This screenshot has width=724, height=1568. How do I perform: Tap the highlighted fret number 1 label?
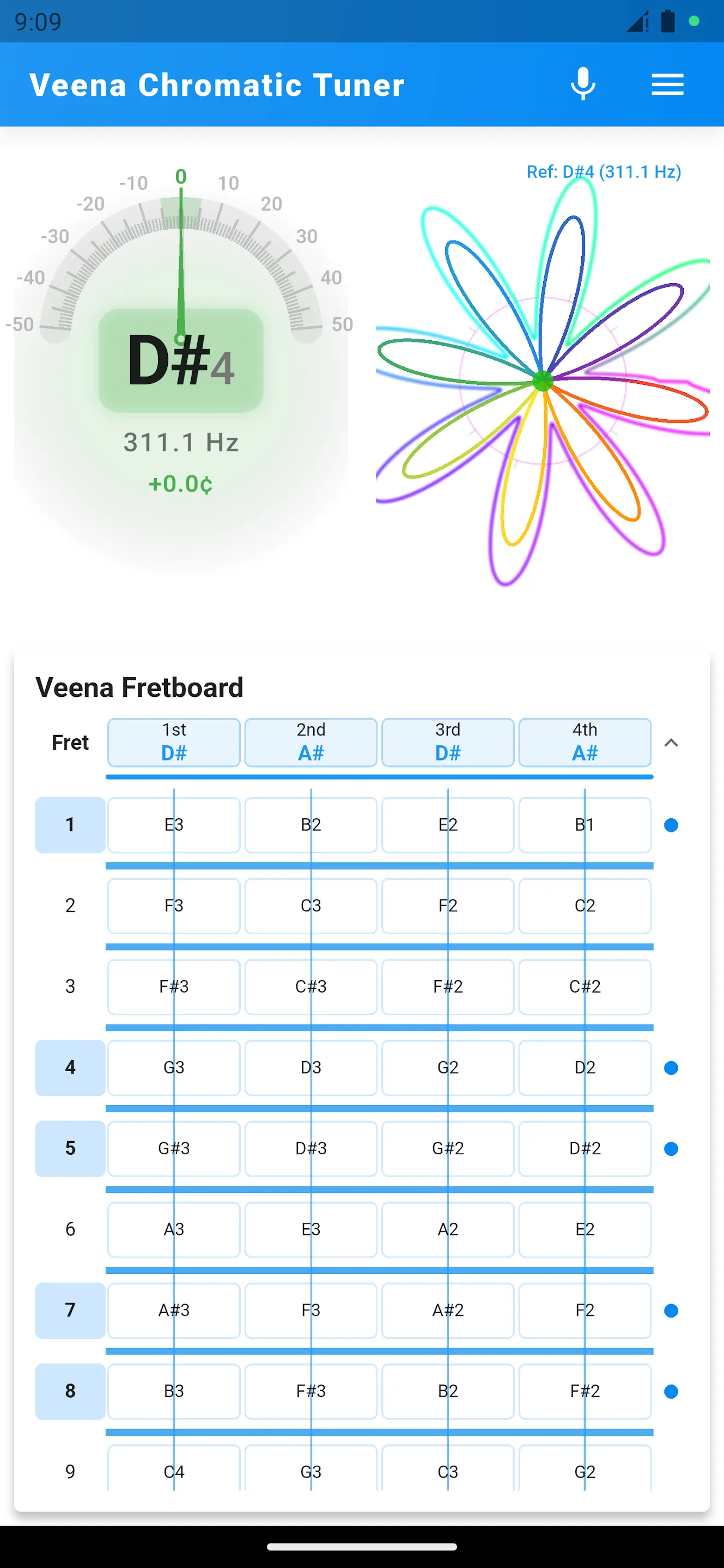(70, 825)
